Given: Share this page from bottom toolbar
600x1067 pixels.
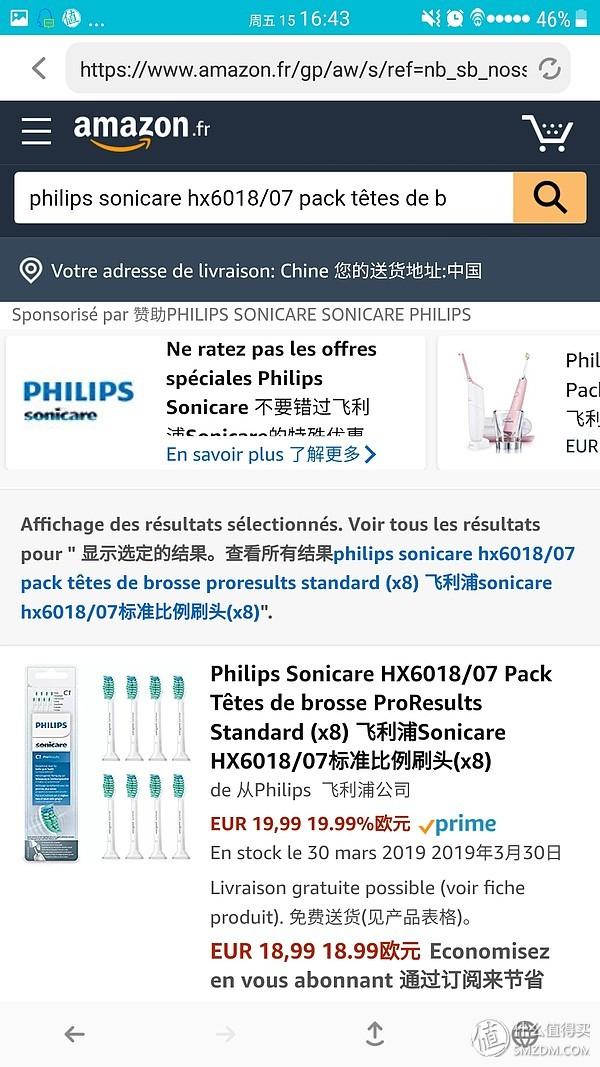Looking at the screenshot, I should click(375, 1034).
